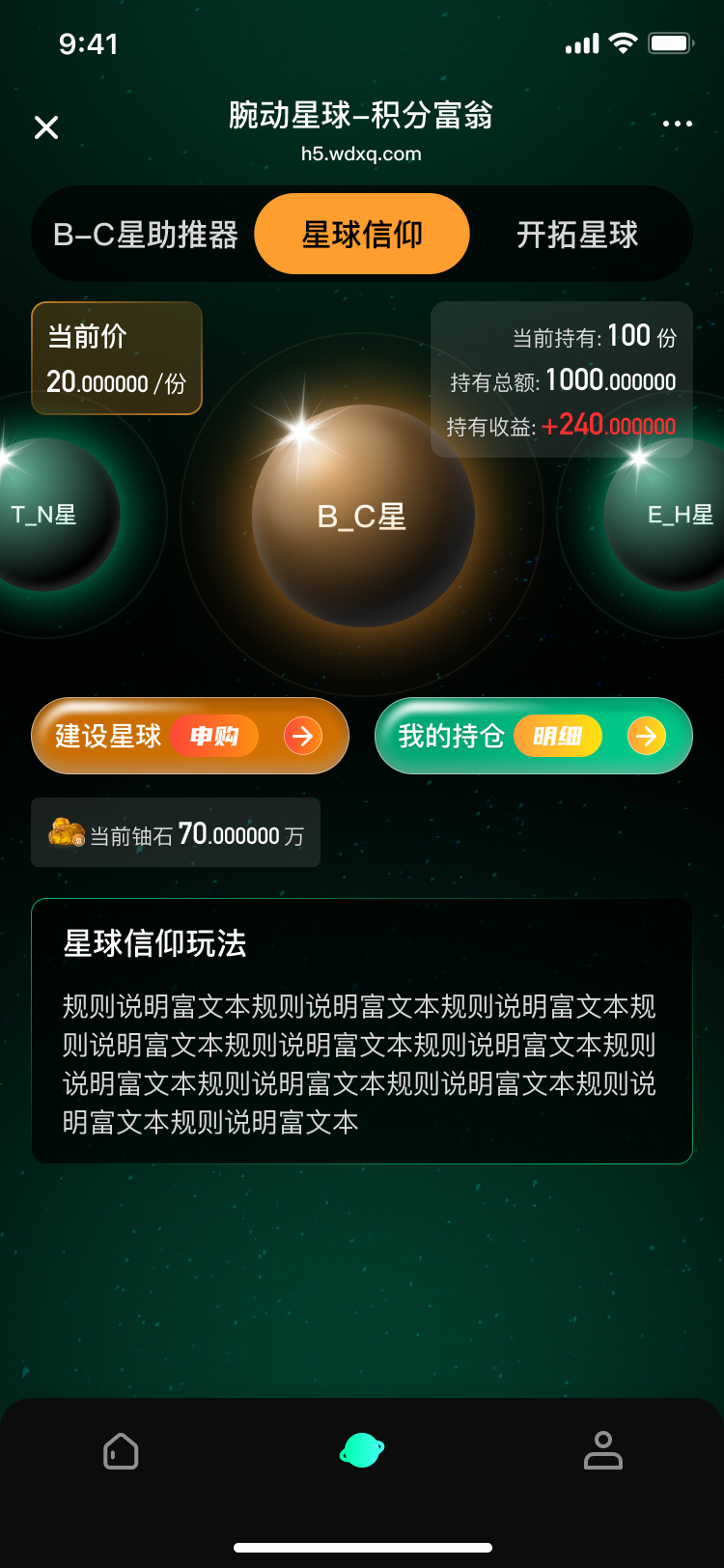Select the 星球信仰 tab
The height and width of the screenshot is (1568, 724).
(x=362, y=235)
